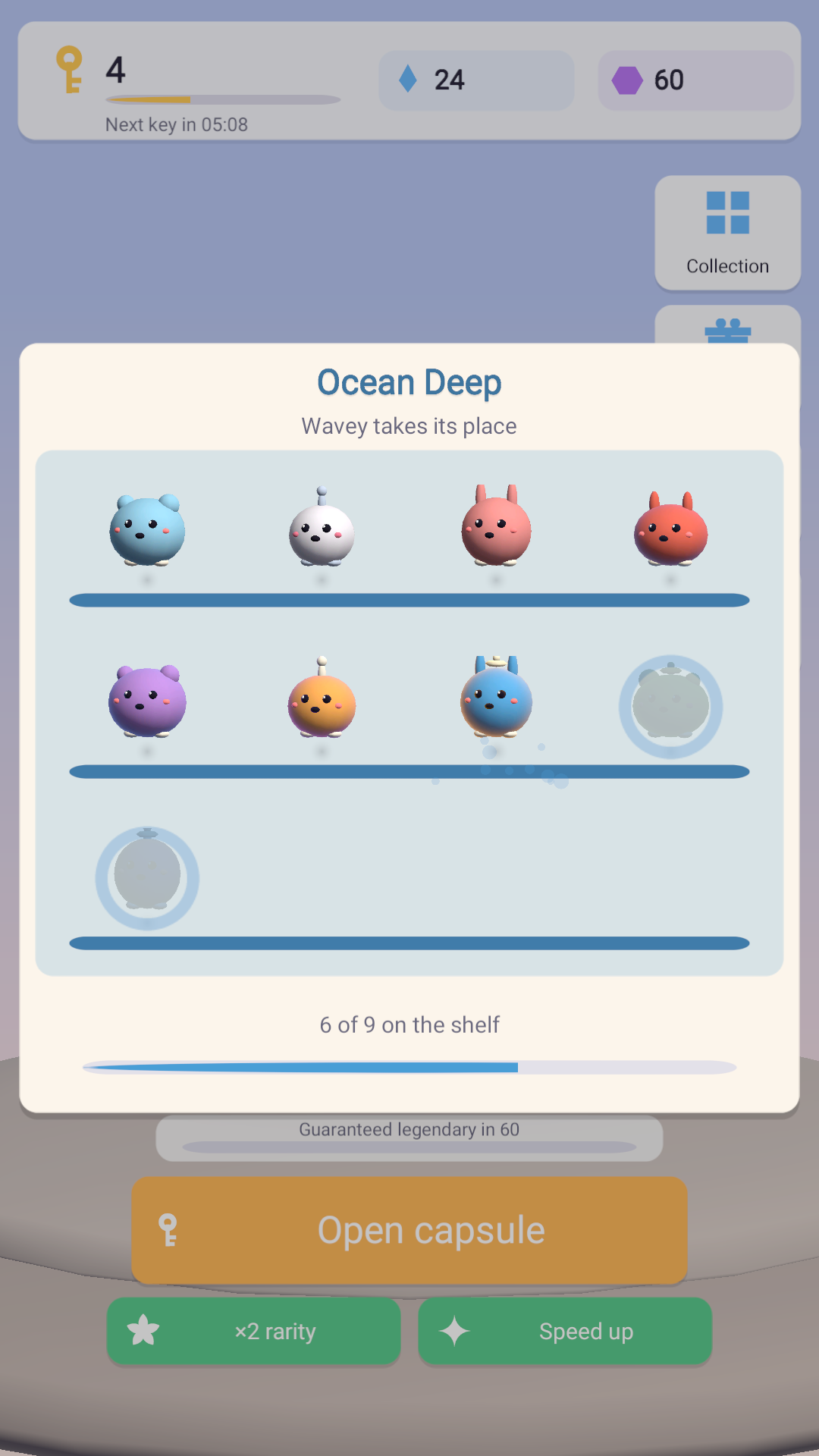Open the gift box button
This screenshot has width=819, height=1456.
727,326
